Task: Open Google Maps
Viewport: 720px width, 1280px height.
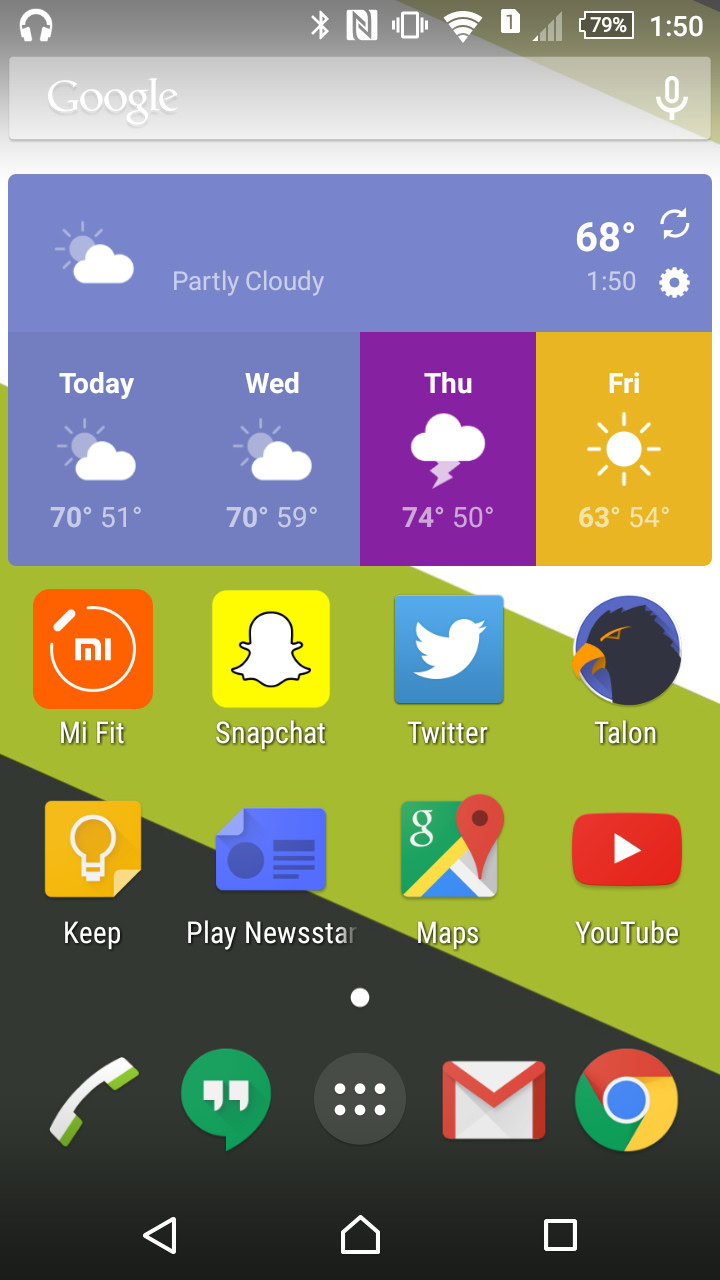Action: 448,850
